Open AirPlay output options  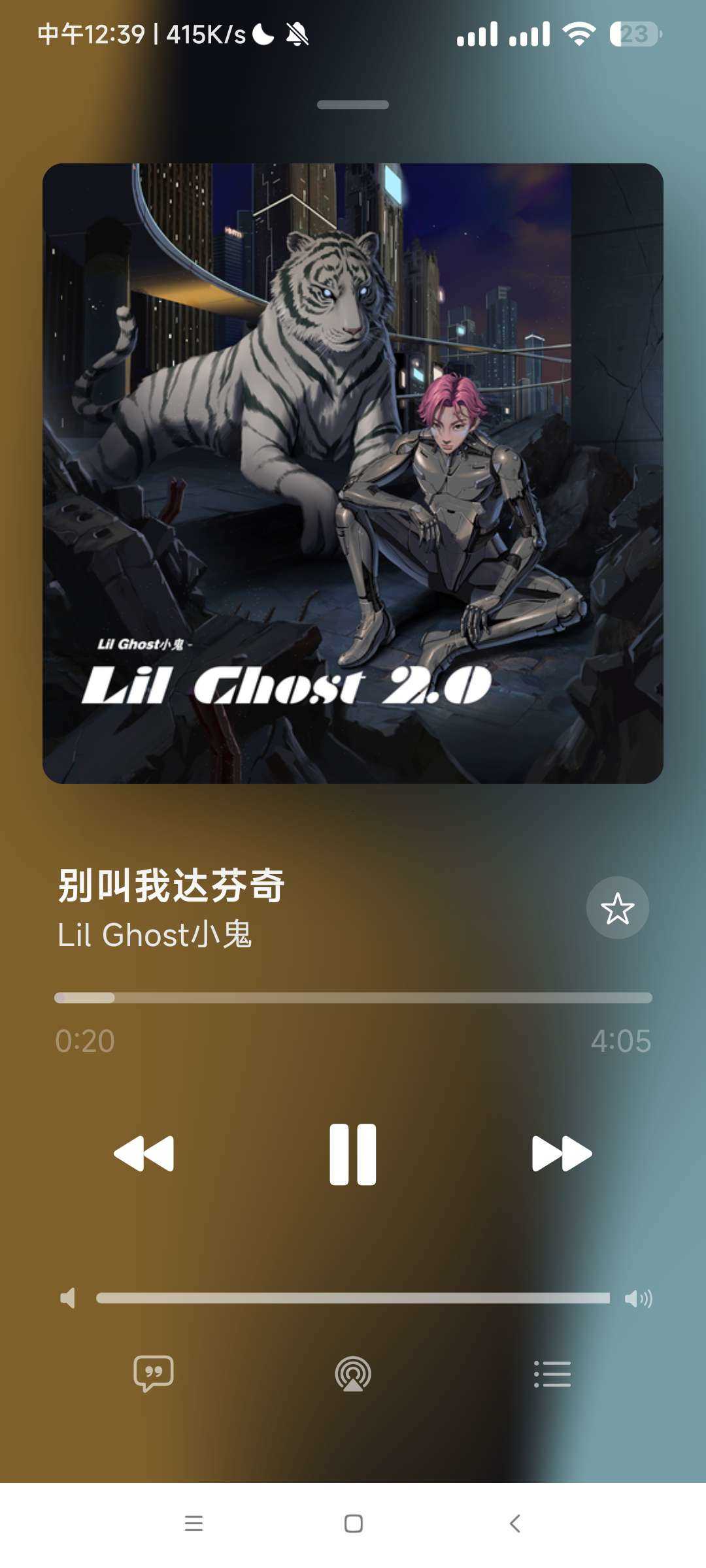coord(353,1373)
